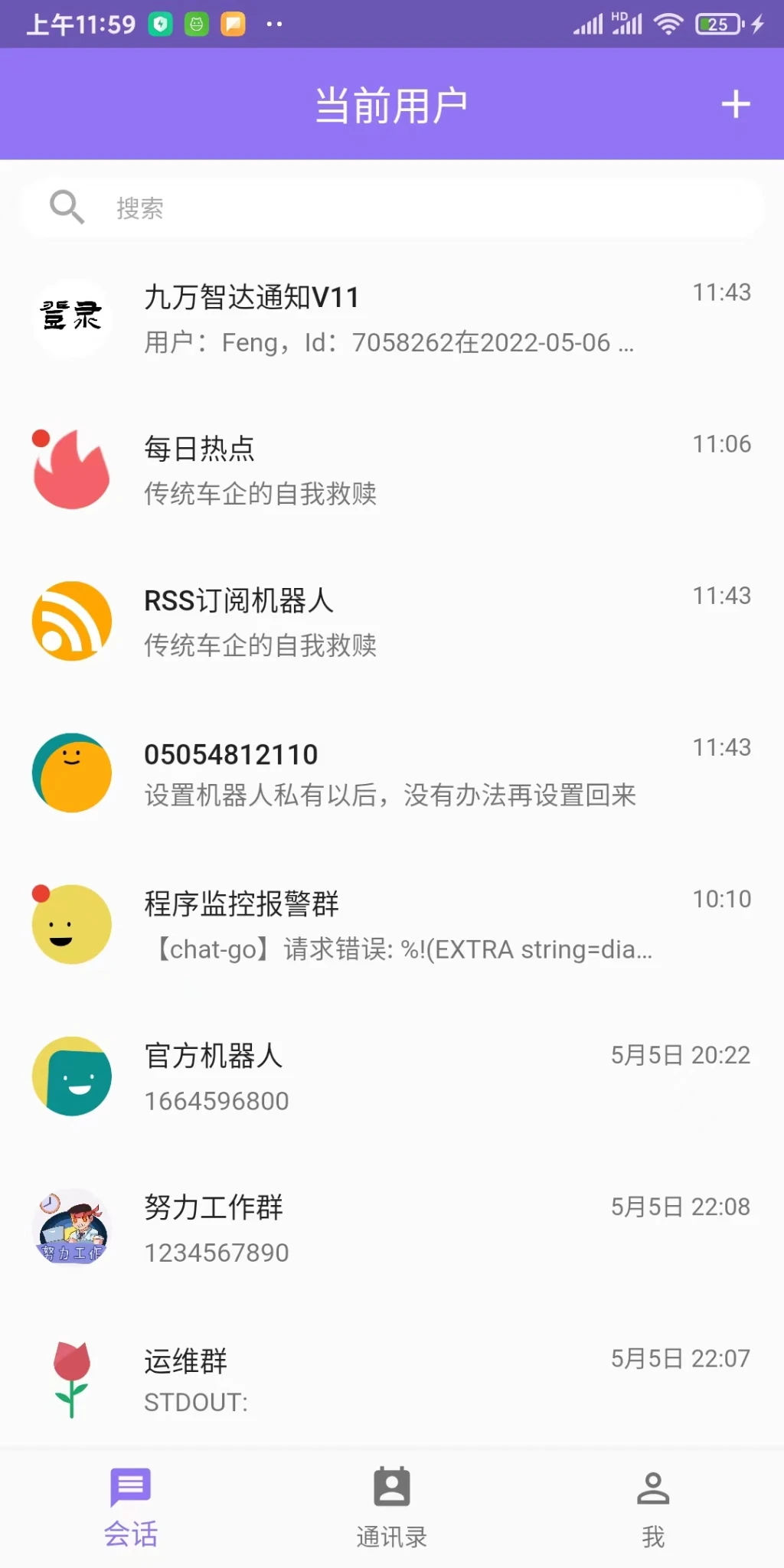The image size is (784, 1568).
Task: Open the chat with 05054812110
Action: pyautogui.click(x=392, y=773)
